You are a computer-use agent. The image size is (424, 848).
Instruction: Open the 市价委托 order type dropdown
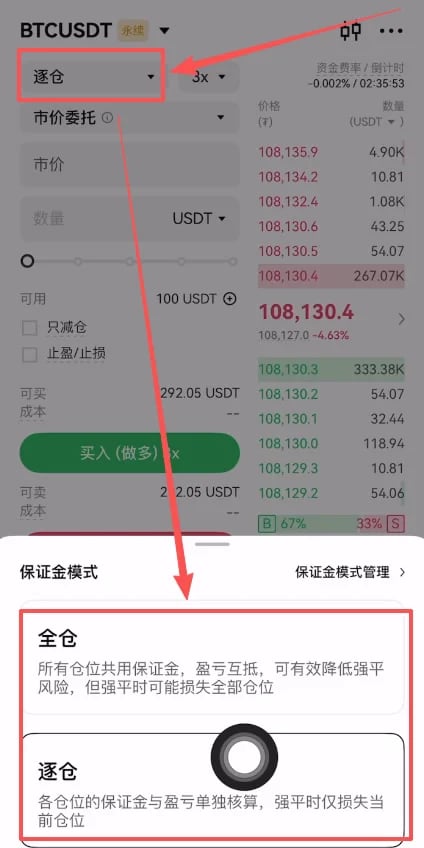[129, 117]
